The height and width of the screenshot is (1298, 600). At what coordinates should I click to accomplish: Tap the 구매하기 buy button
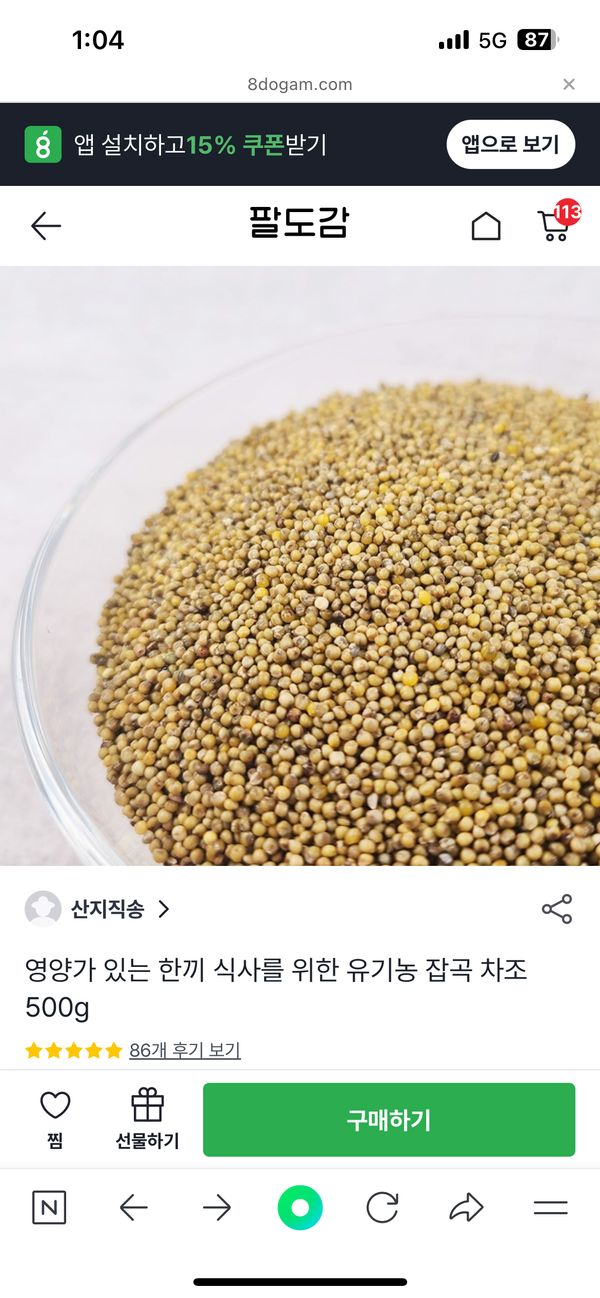[x=389, y=1120]
